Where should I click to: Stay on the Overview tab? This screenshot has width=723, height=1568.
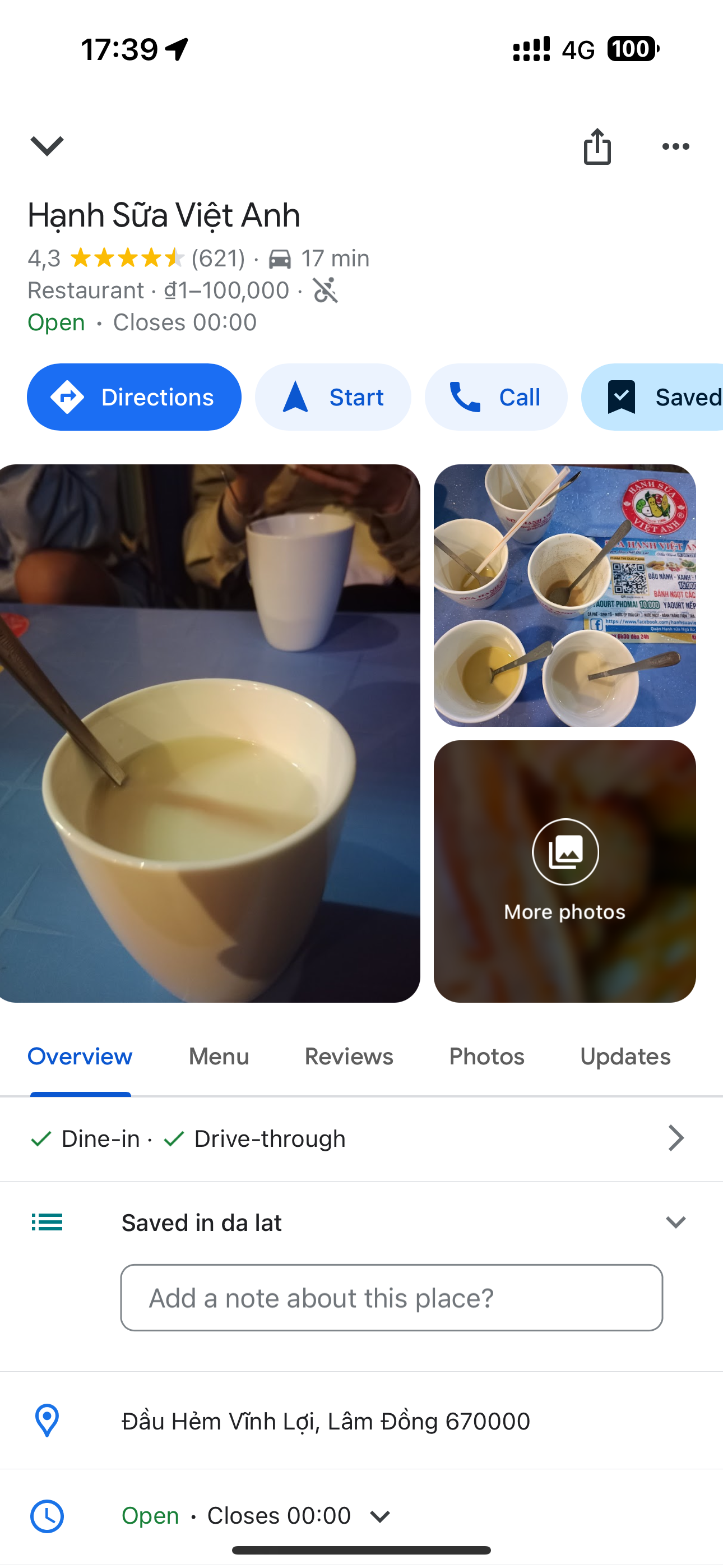point(80,1056)
